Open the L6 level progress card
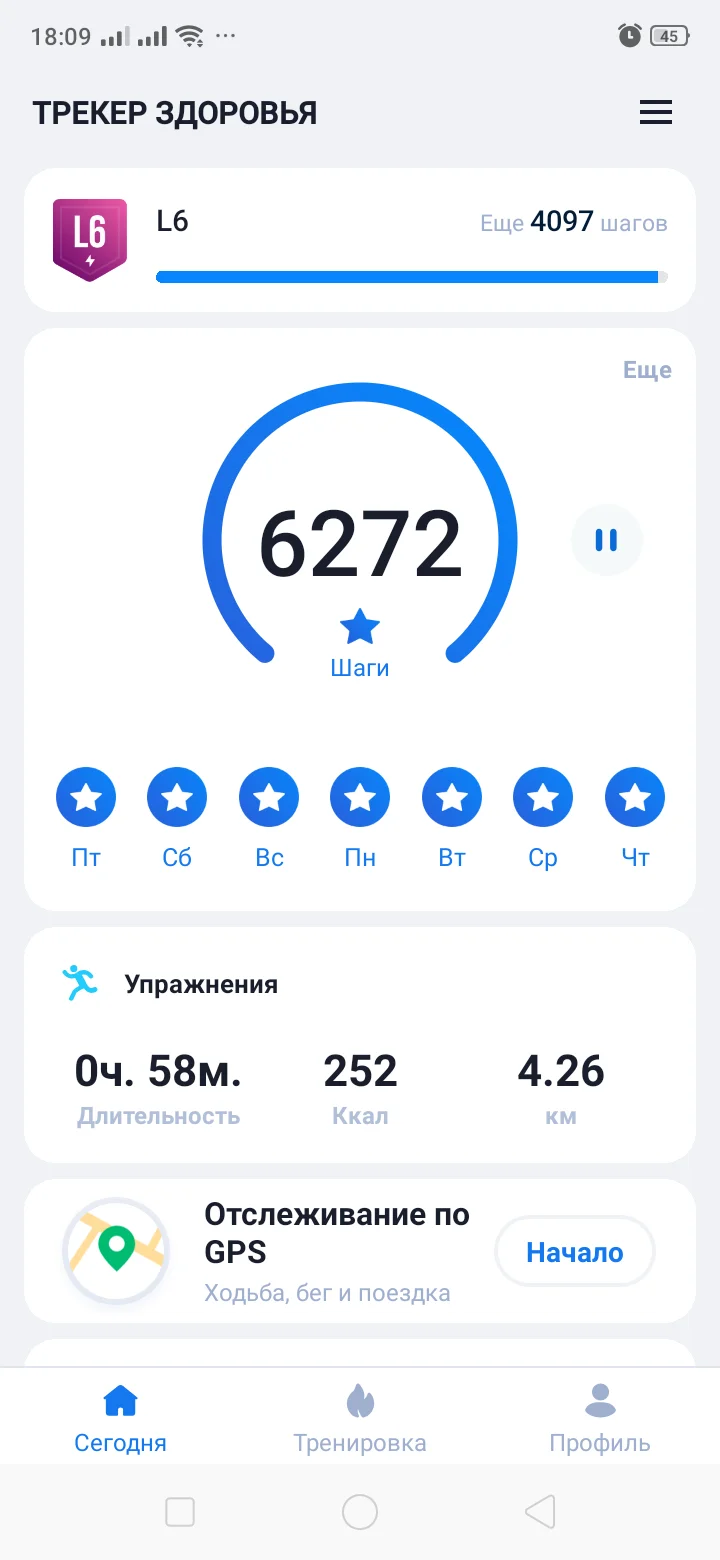The height and width of the screenshot is (1560, 720). (360, 240)
